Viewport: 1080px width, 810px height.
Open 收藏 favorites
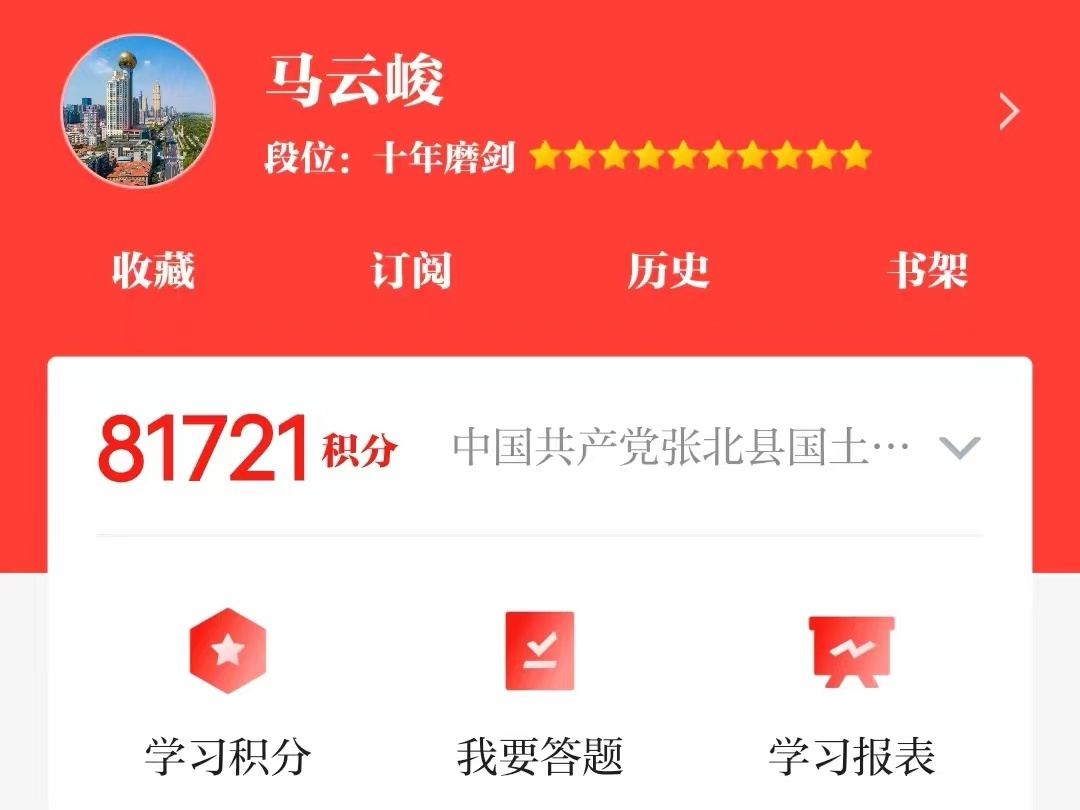(153, 271)
